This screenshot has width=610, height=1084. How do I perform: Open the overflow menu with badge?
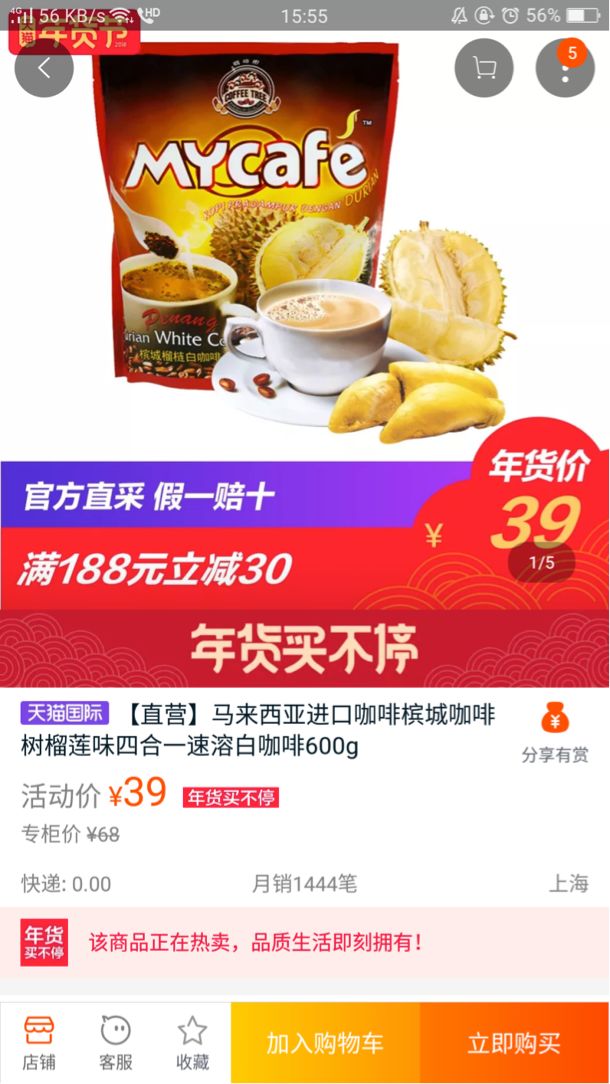tap(565, 68)
